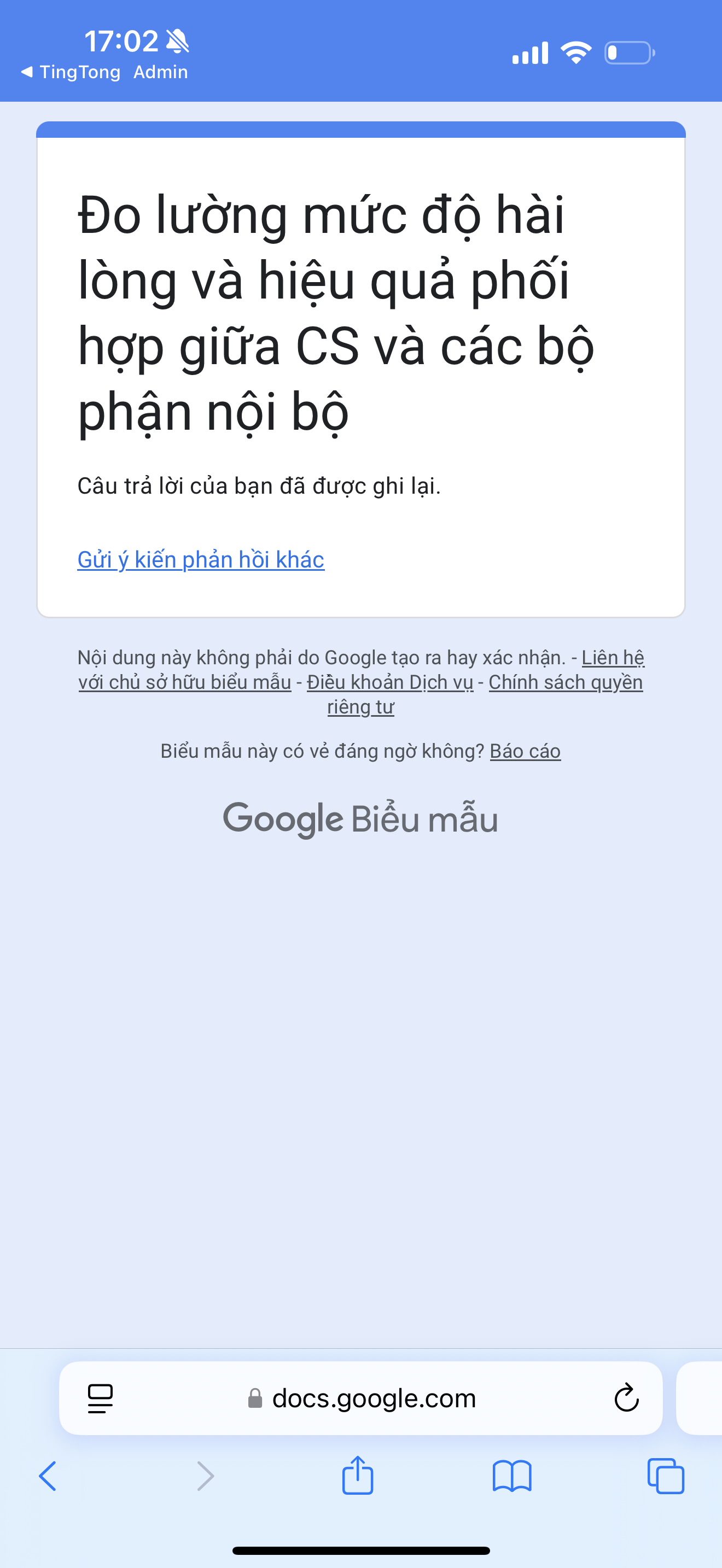722x1568 pixels.
Task: Tap 'Gửi ý kiến phản hồi khác' link
Action: (x=200, y=559)
